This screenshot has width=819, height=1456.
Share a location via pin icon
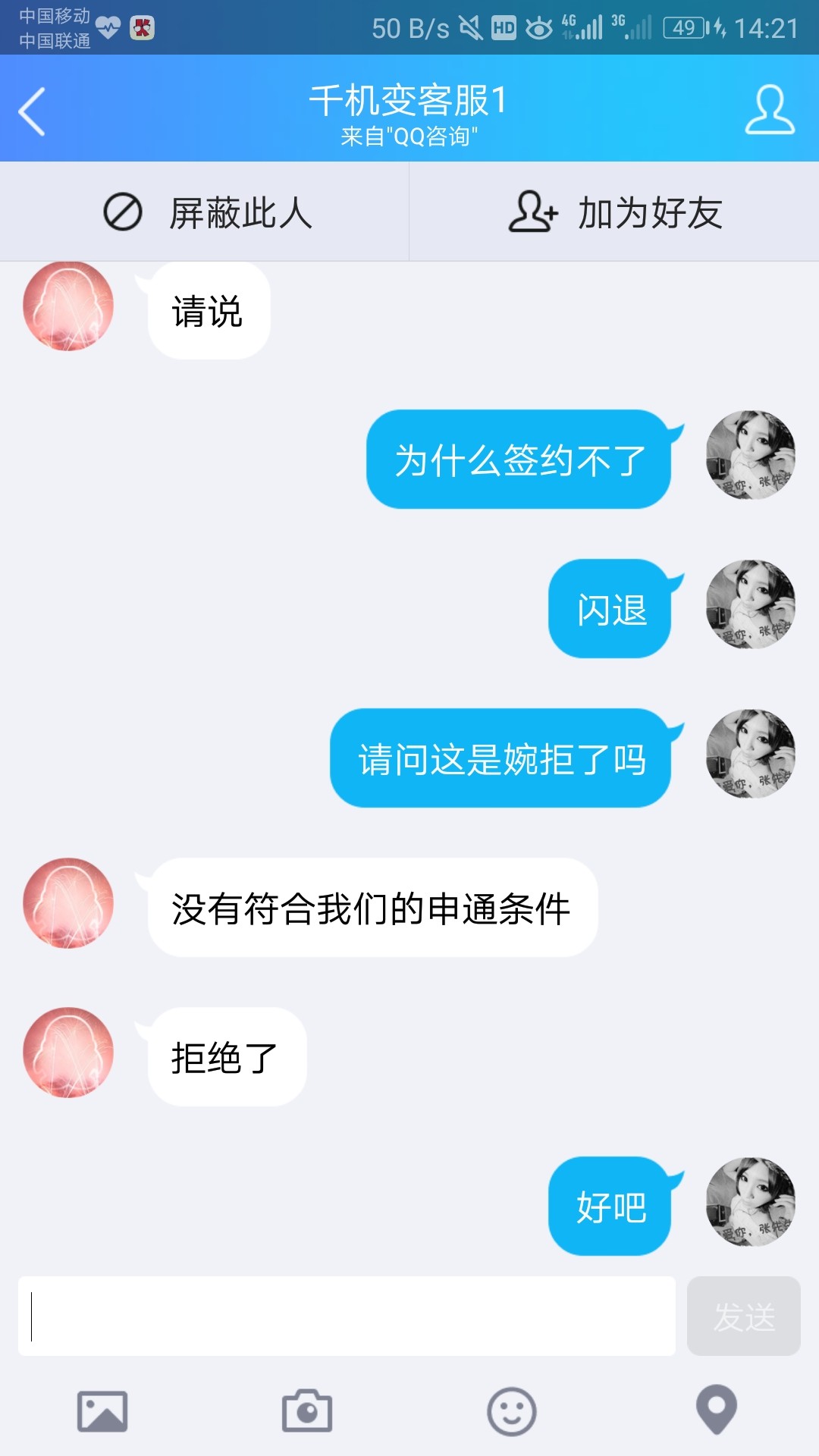717,1410
